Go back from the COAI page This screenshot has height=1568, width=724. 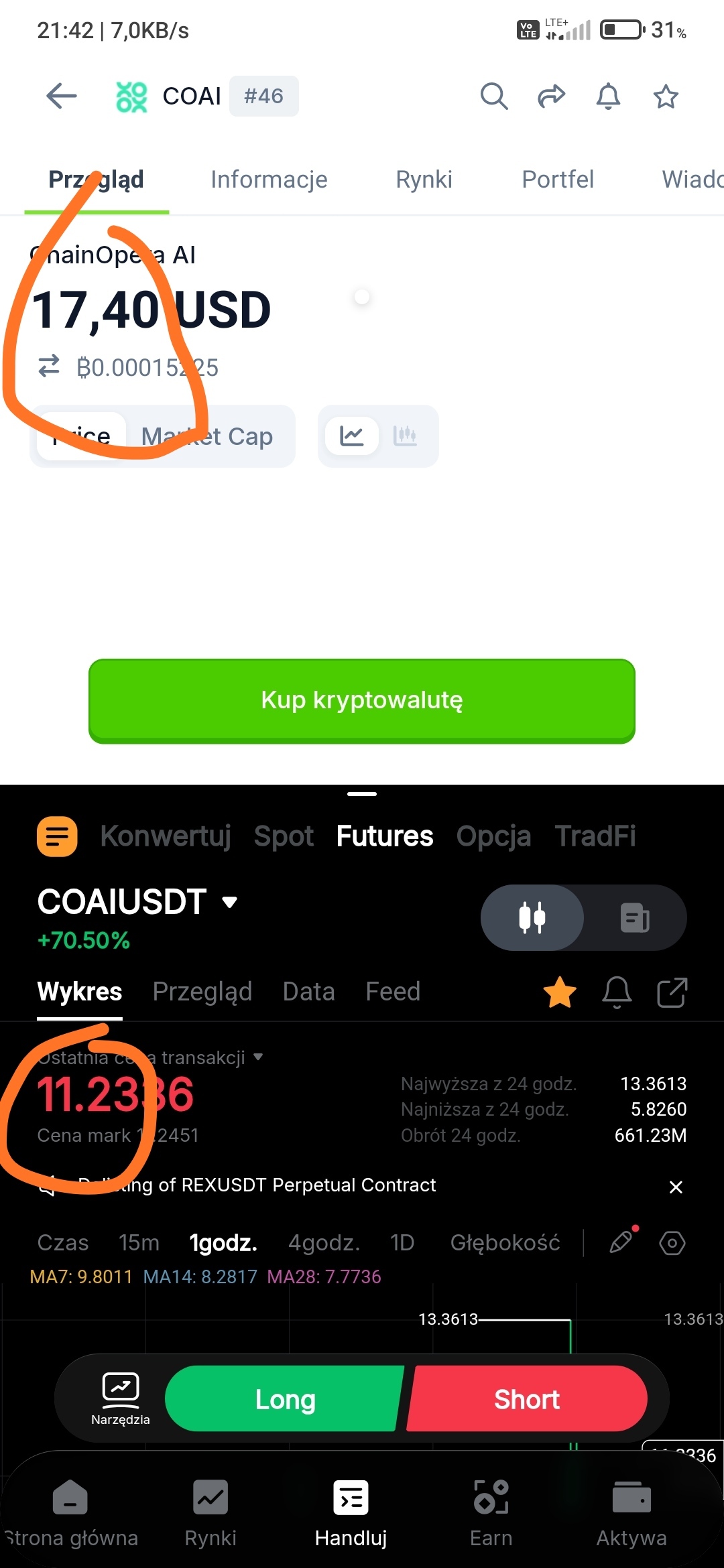point(62,96)
